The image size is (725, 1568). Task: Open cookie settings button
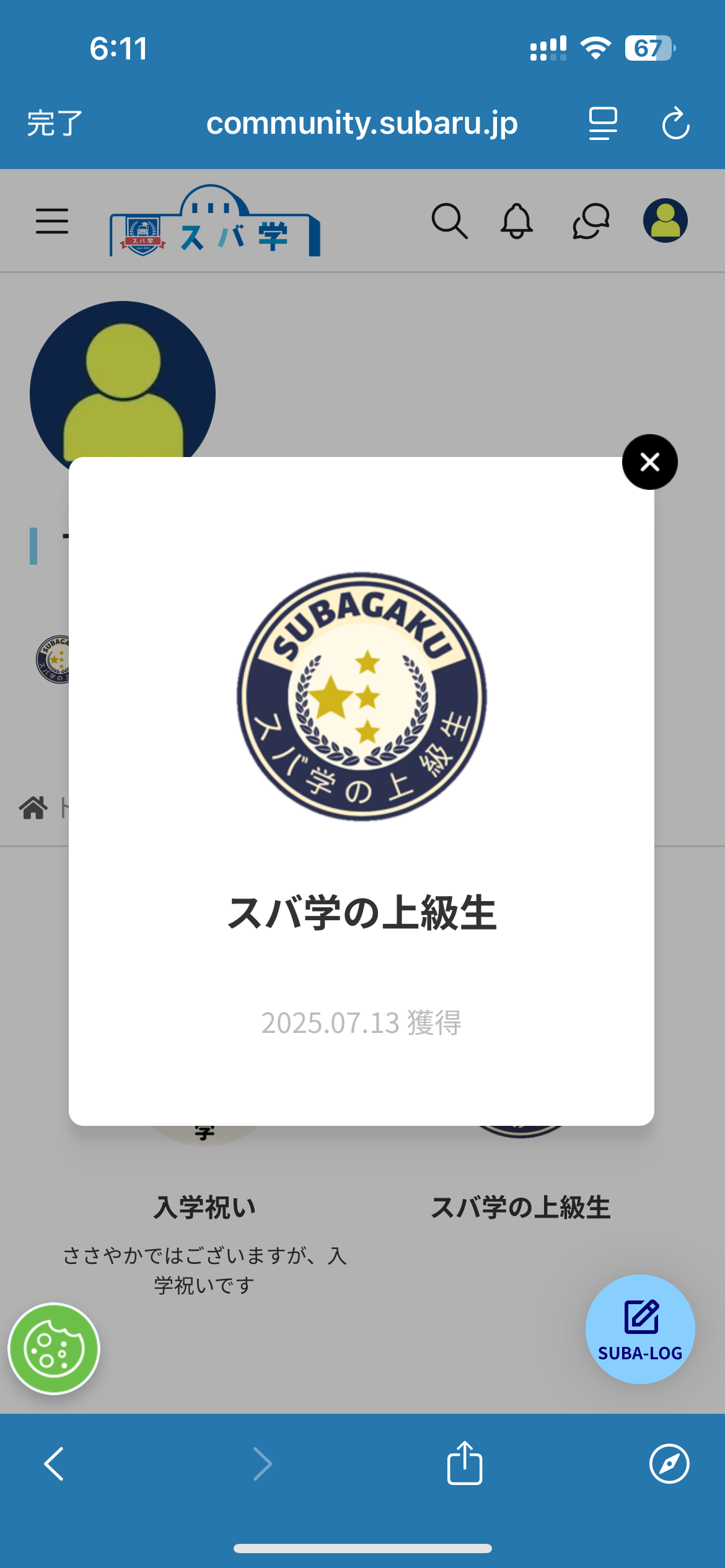(x=54, y=1349)
